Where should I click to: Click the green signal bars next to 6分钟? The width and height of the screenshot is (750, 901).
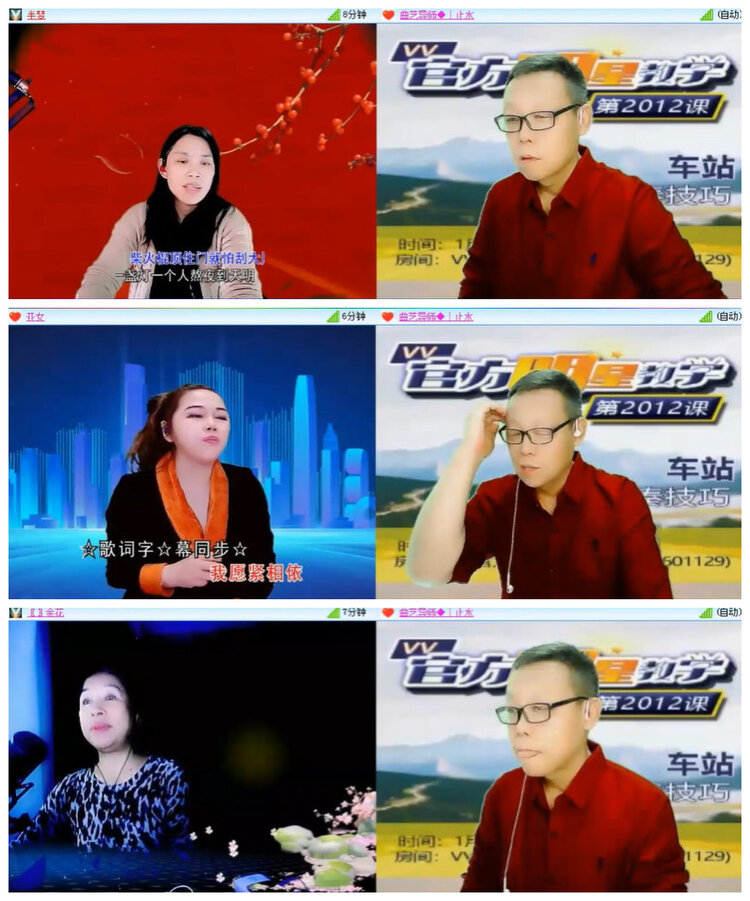click(335, 317)
